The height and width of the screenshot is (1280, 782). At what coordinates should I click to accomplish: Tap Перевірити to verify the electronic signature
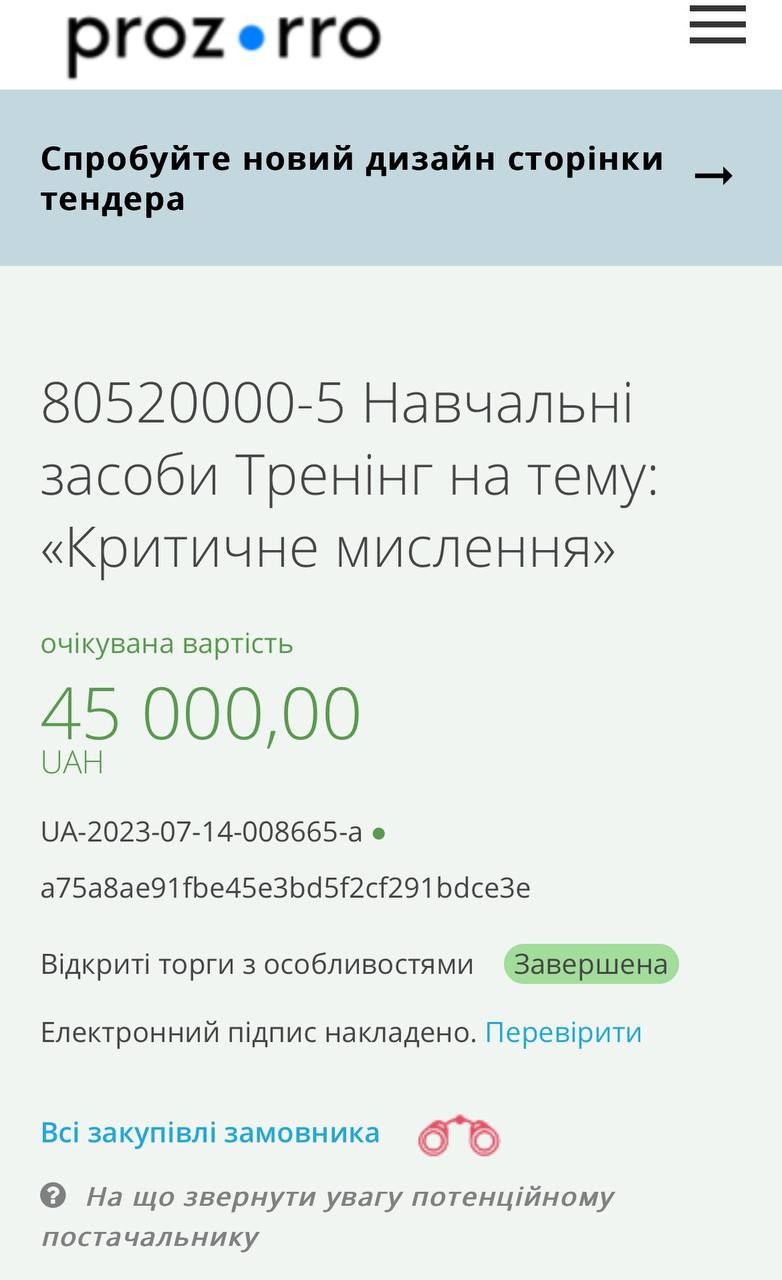tap(563, 1032)
